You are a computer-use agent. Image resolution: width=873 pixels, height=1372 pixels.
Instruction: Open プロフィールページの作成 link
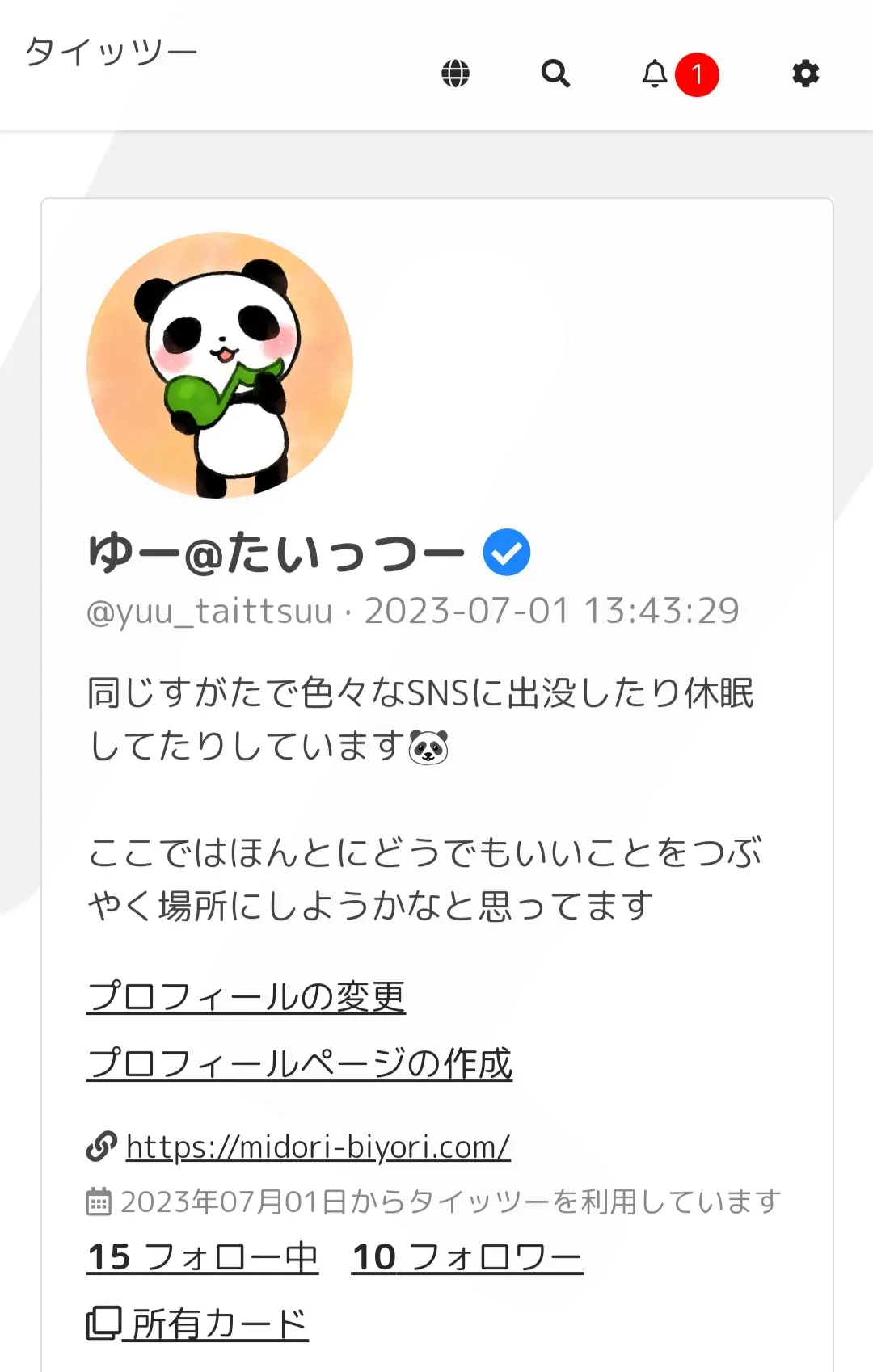[x=299, y=1063]
